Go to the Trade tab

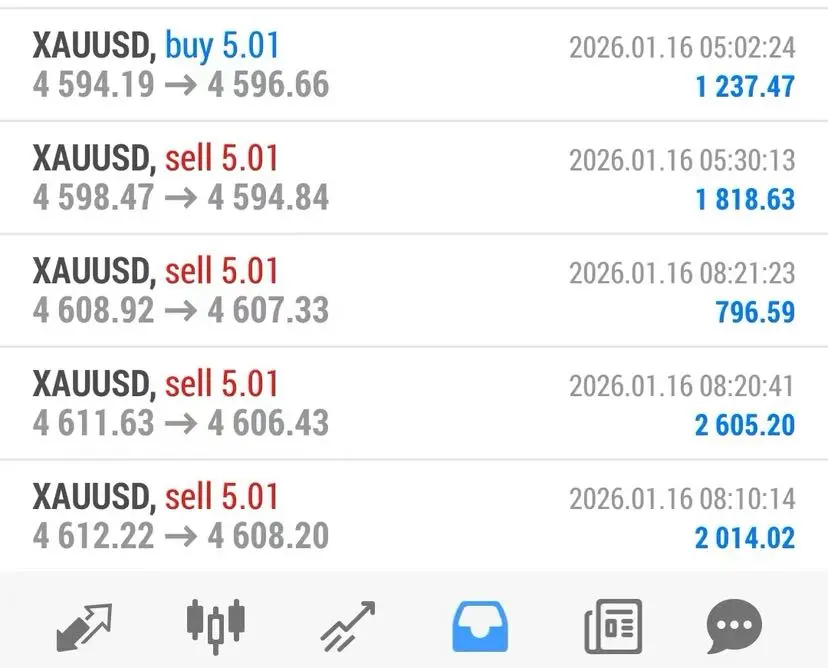[x=347, y=627]
